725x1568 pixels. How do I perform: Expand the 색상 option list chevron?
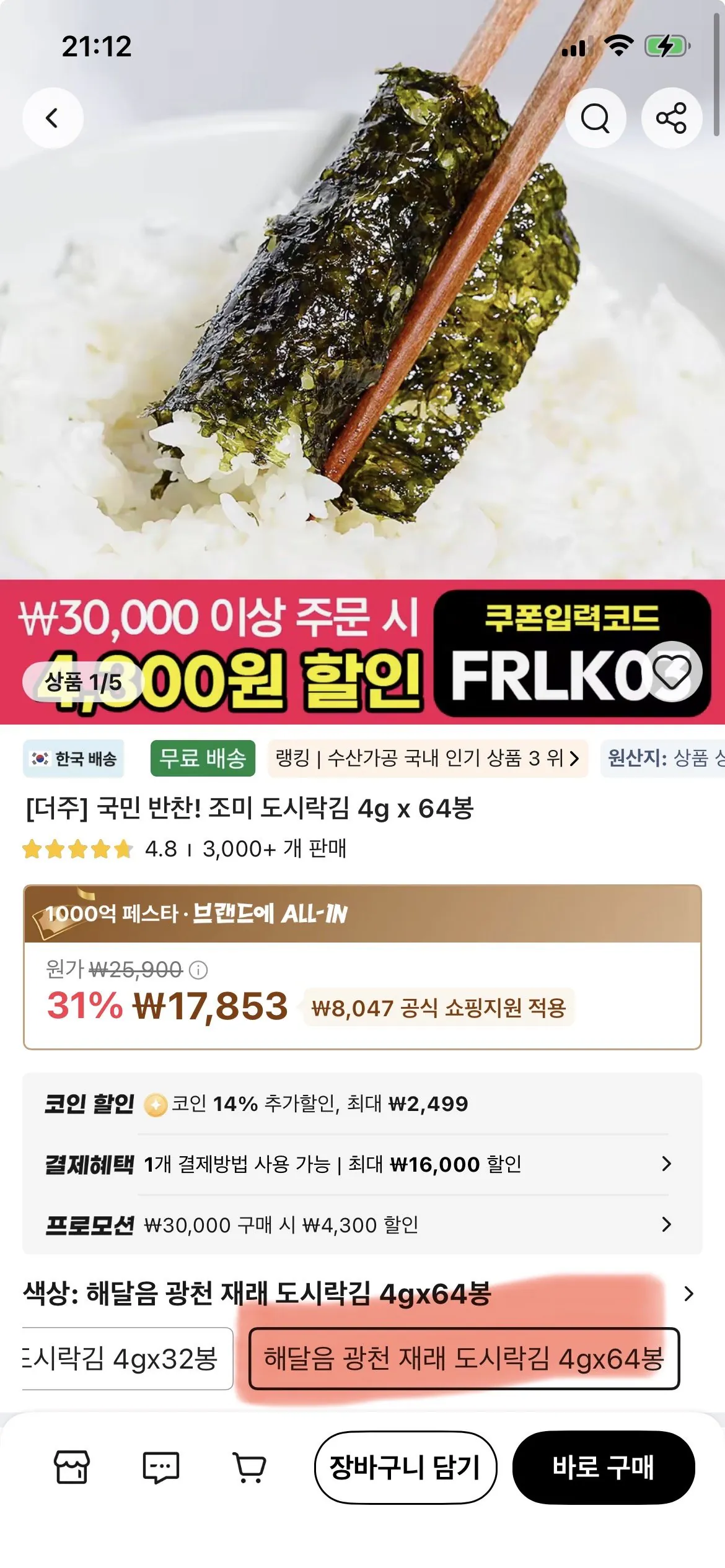pos(688,1294)
